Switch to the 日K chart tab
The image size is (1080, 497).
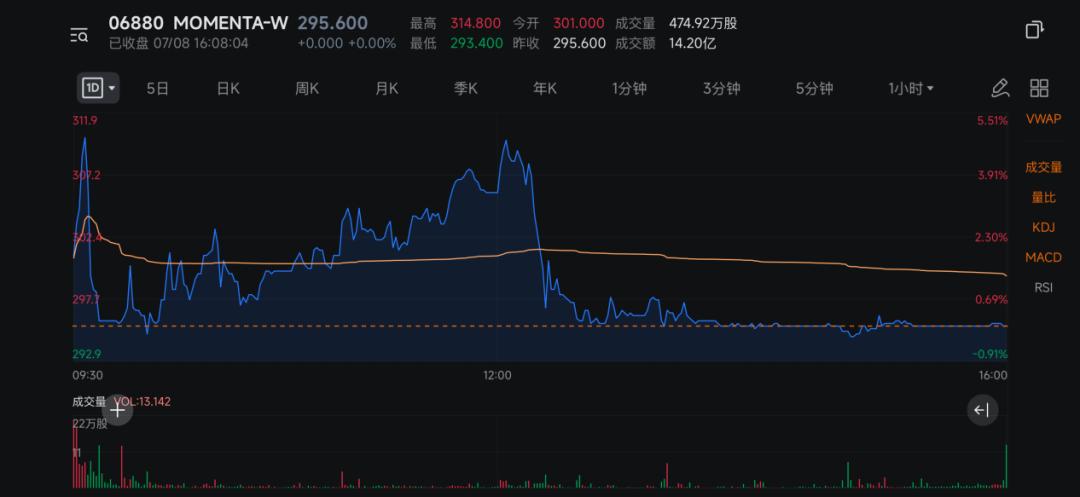point(228,89)
